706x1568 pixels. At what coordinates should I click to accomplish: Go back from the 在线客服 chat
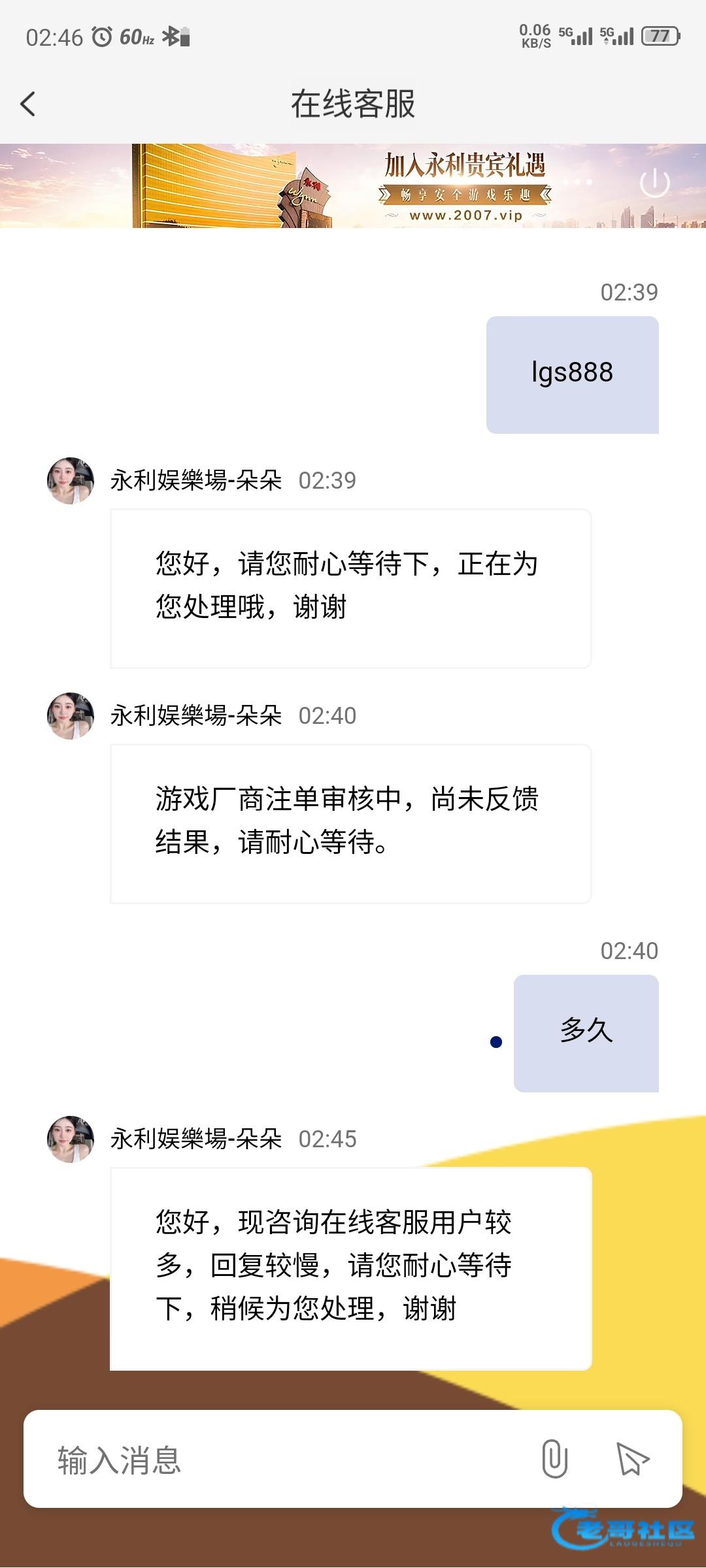click(28, 104)
